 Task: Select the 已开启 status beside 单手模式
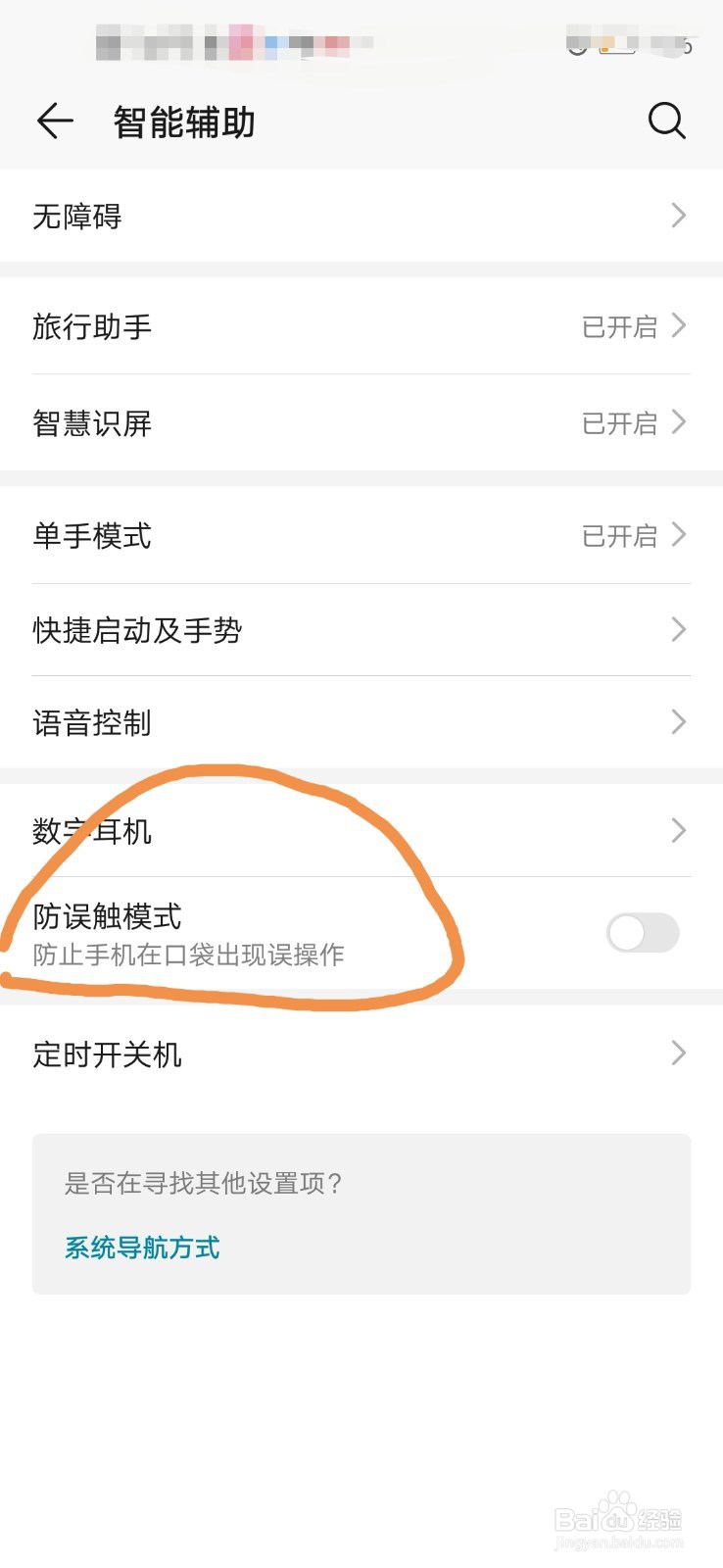[x=620, y=535]
